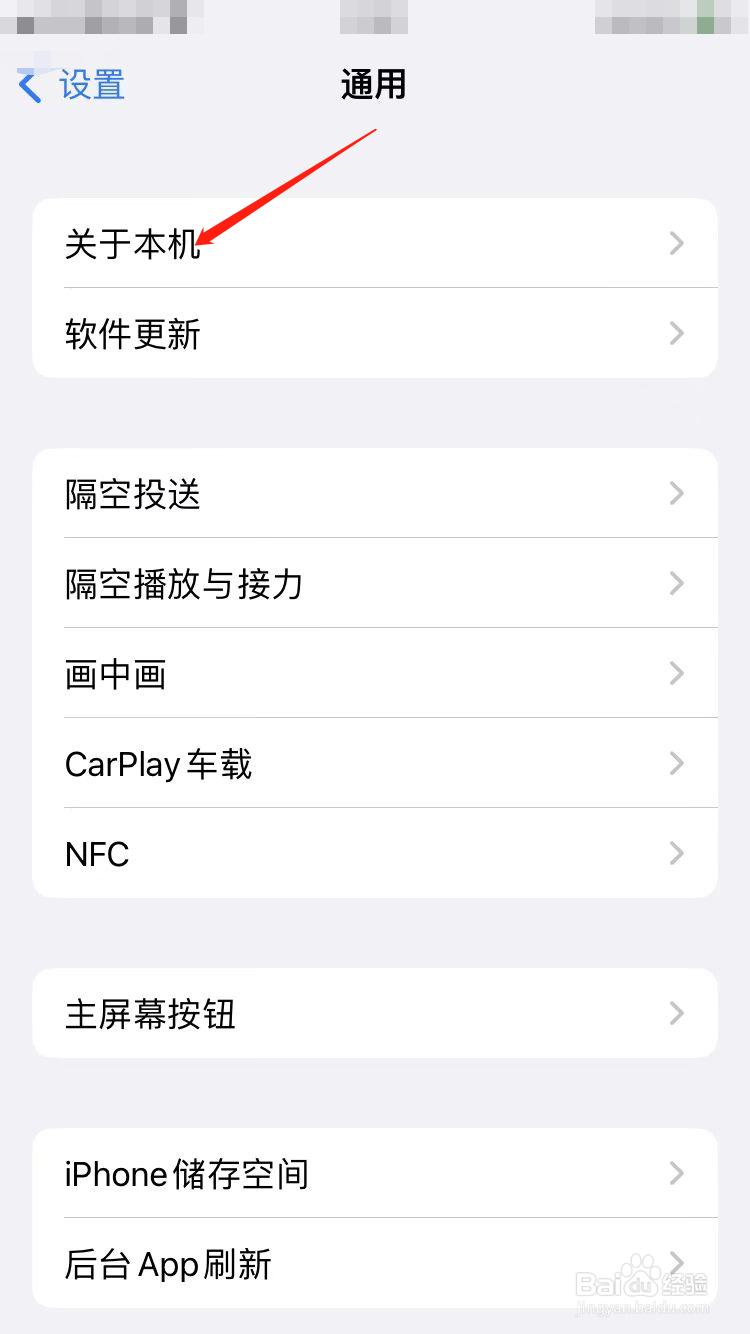Tap the back arrow to return to 设置
750x1334 pixels.
click(30, 85)
